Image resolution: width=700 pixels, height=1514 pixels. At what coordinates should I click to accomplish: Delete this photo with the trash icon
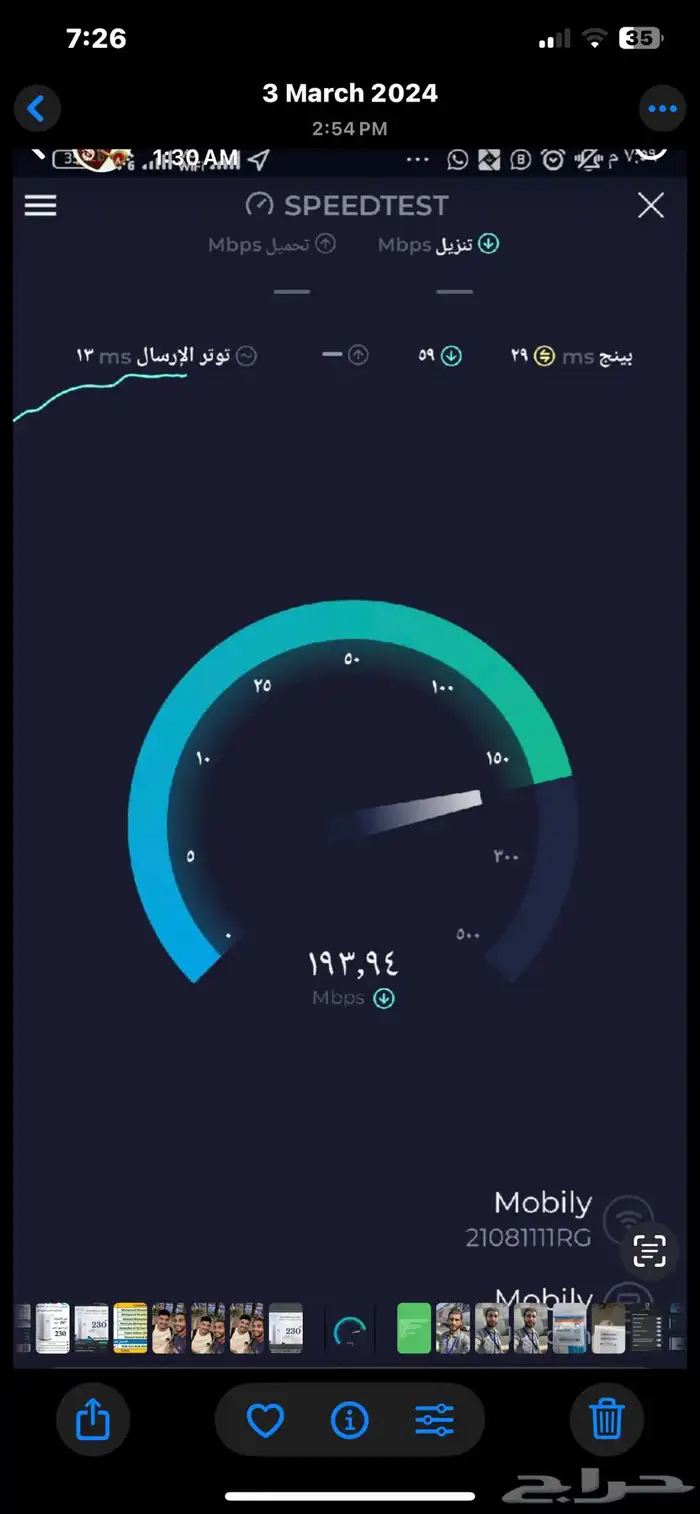(606, 1419)
